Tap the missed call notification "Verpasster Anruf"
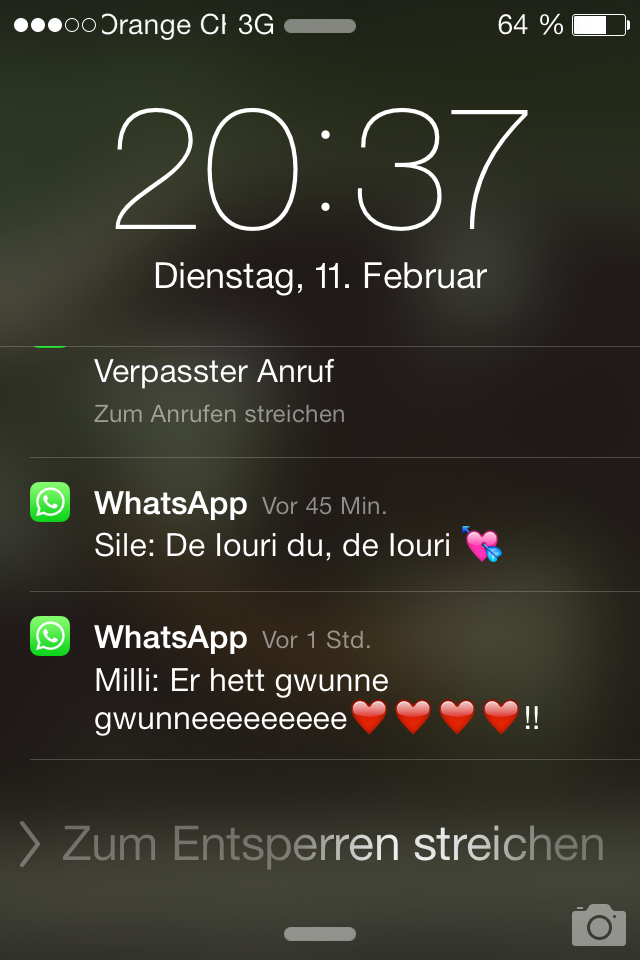640x960 pixels. click(x=214, y=372)
